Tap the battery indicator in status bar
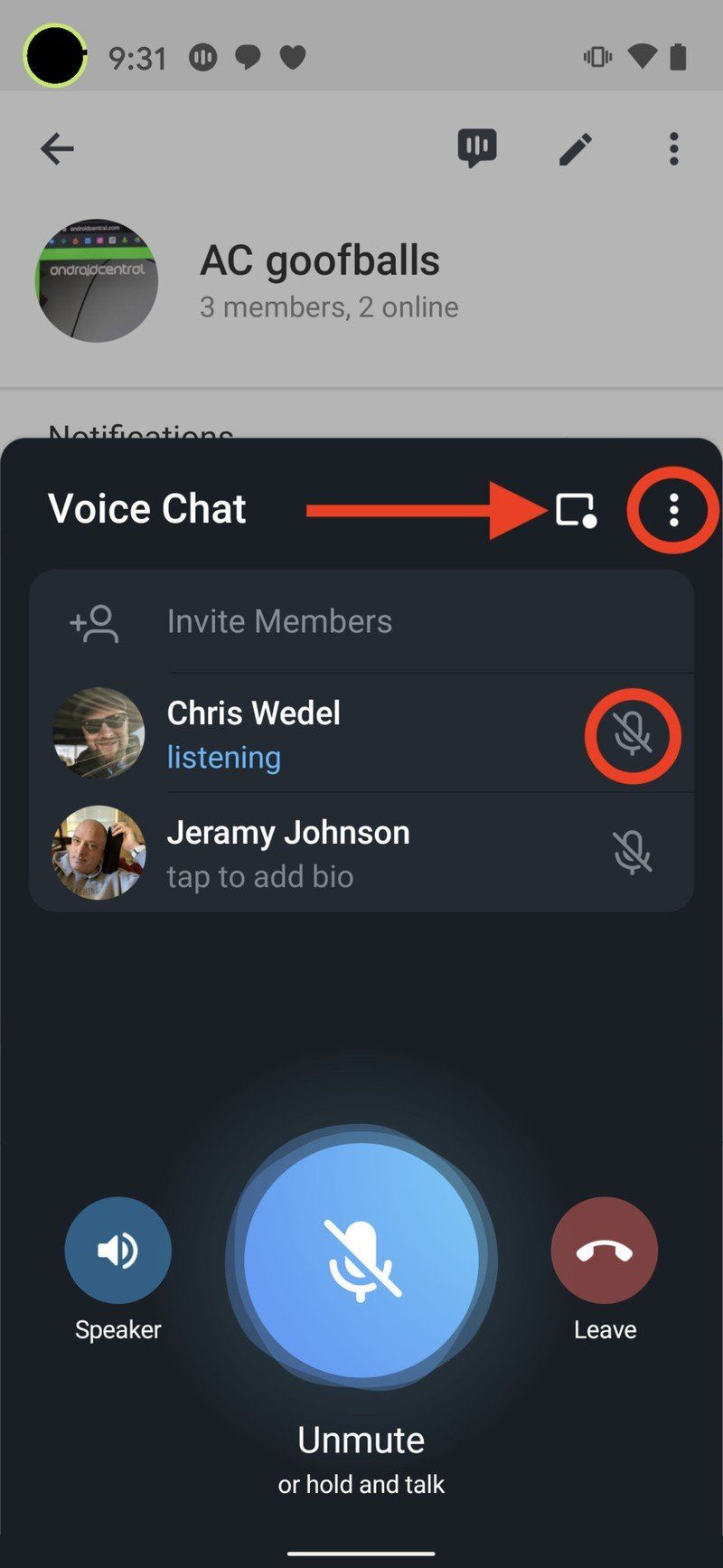 679,56
